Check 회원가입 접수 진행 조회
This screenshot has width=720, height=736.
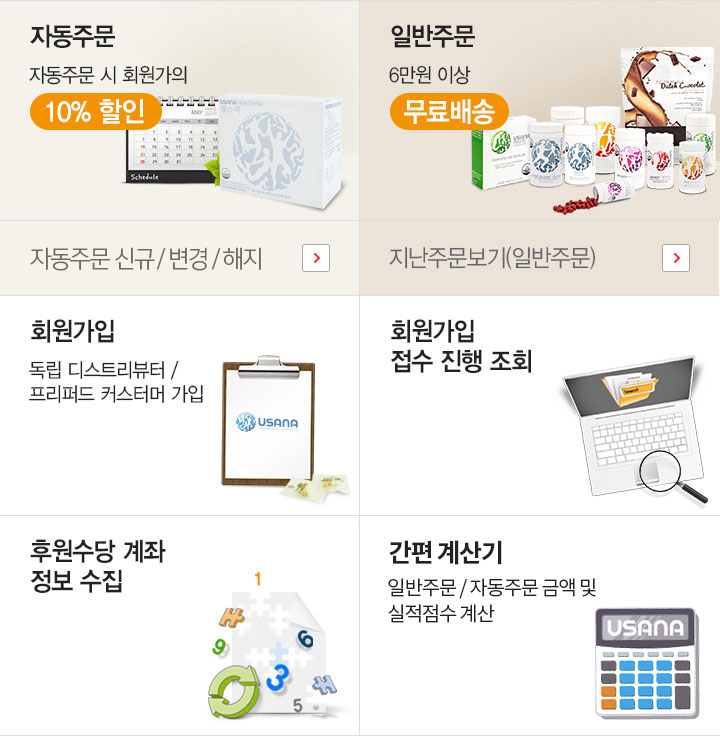click(x=540, y=405)
